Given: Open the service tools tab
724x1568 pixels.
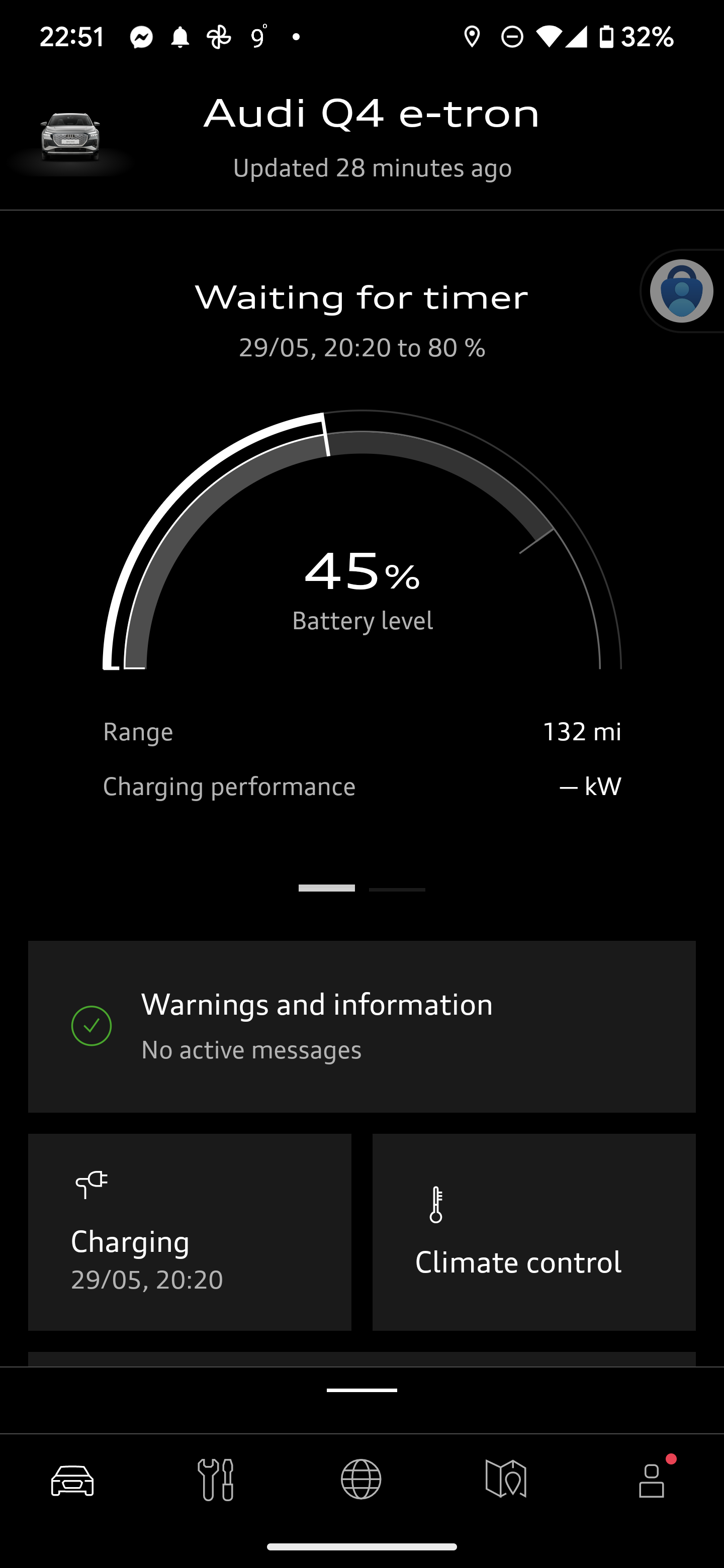Looking at the screenshot, I should pos(216,1480).
